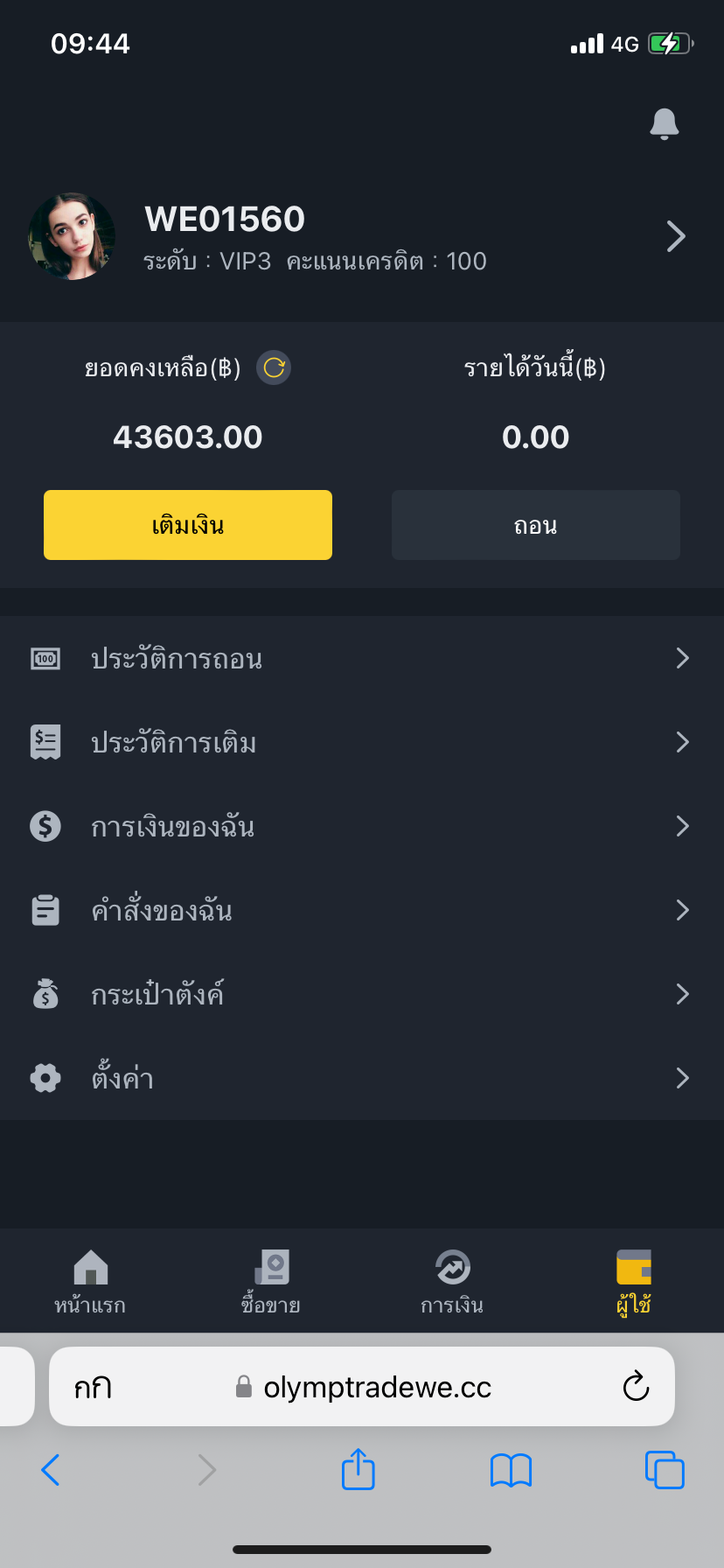The height and width of the screenshot is (1568, 724).
Task: Go back in Safari browser
Action: (x=51, y=1470)
